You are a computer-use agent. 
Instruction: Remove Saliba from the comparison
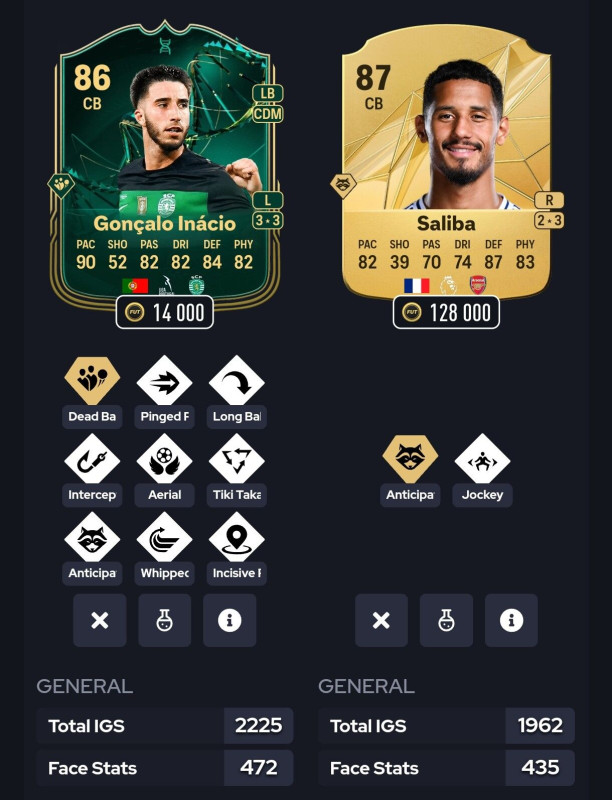[x=381, y=620]
